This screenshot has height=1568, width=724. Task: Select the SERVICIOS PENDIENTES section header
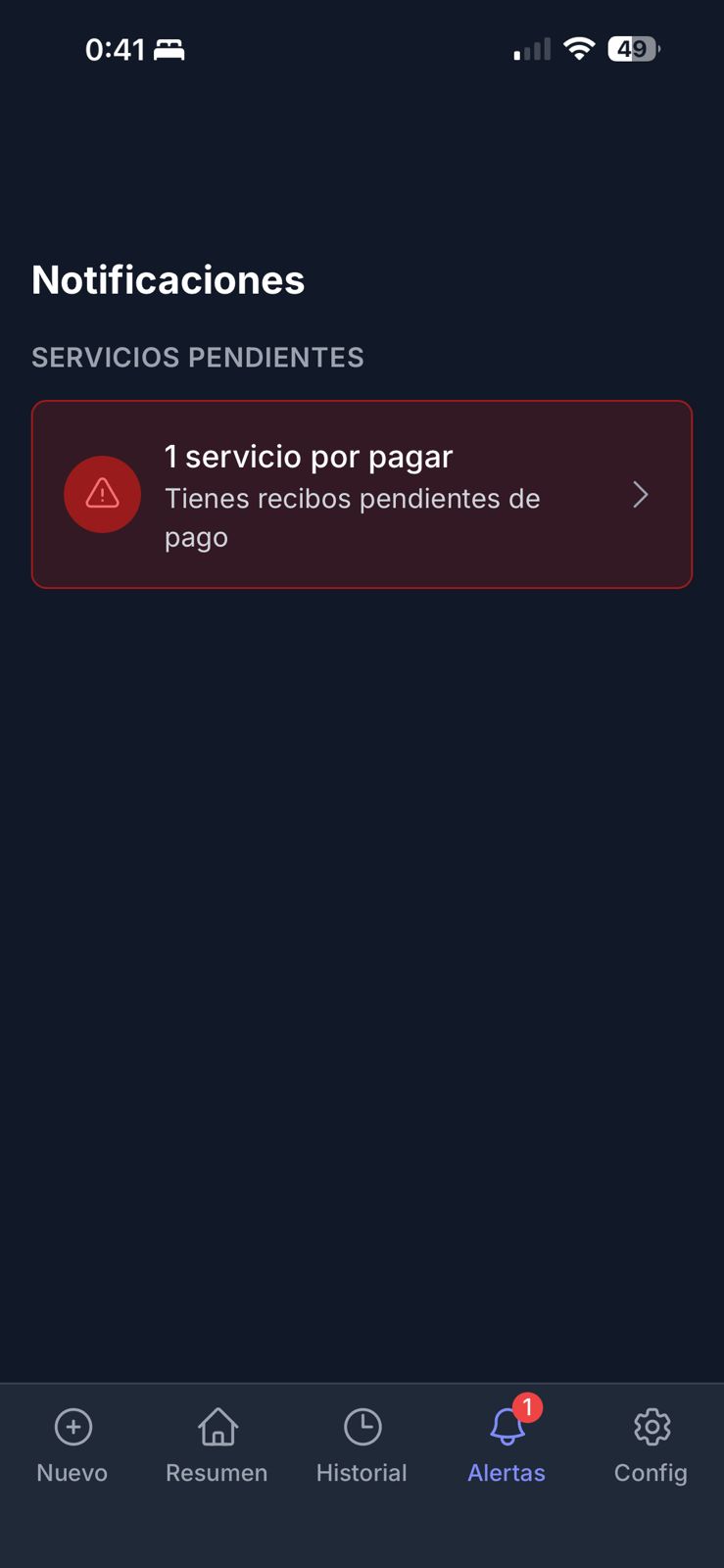pos(198,357)
